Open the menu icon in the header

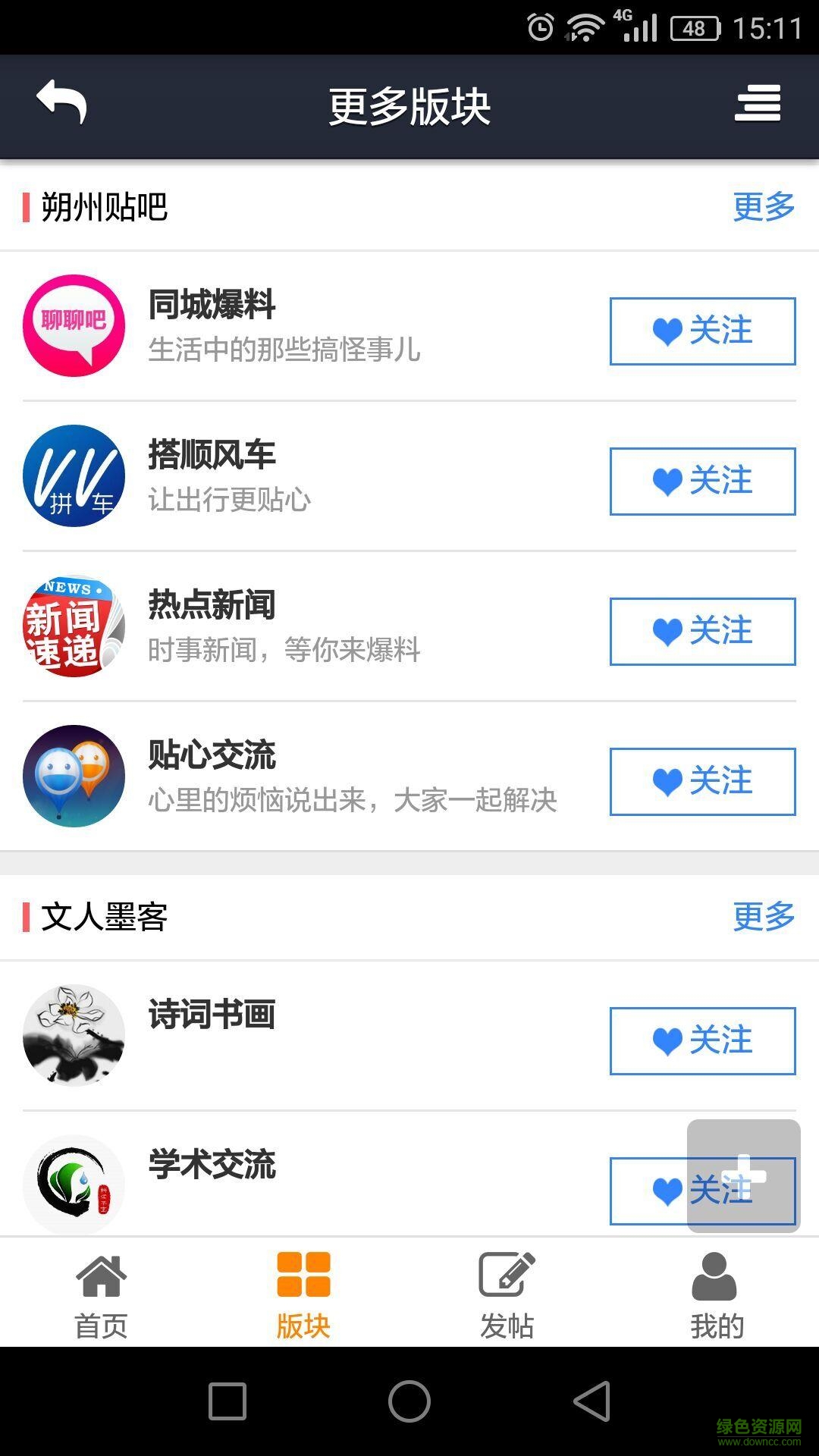[x=757, y=104]
